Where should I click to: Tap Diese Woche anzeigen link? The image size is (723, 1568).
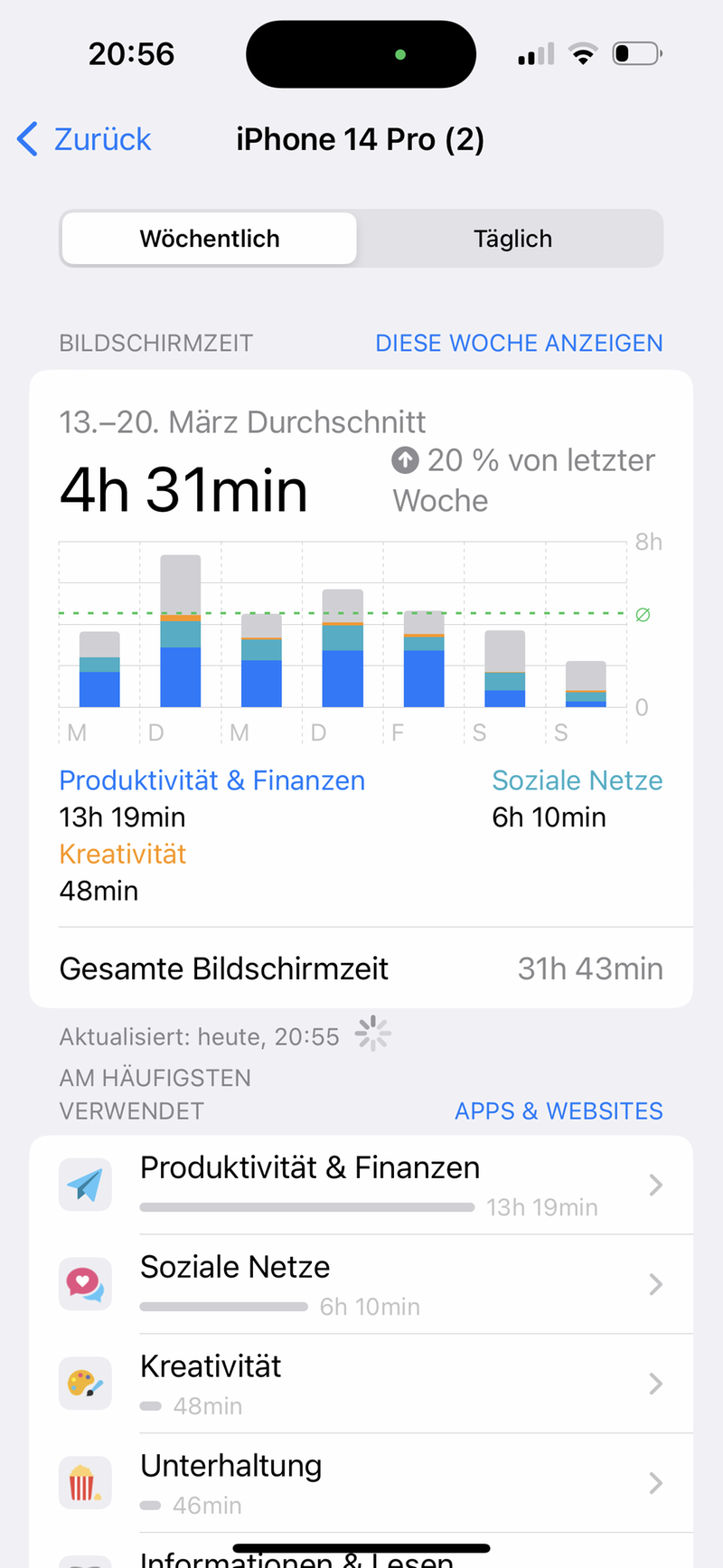pyautogui.click(x=519, y=344)
